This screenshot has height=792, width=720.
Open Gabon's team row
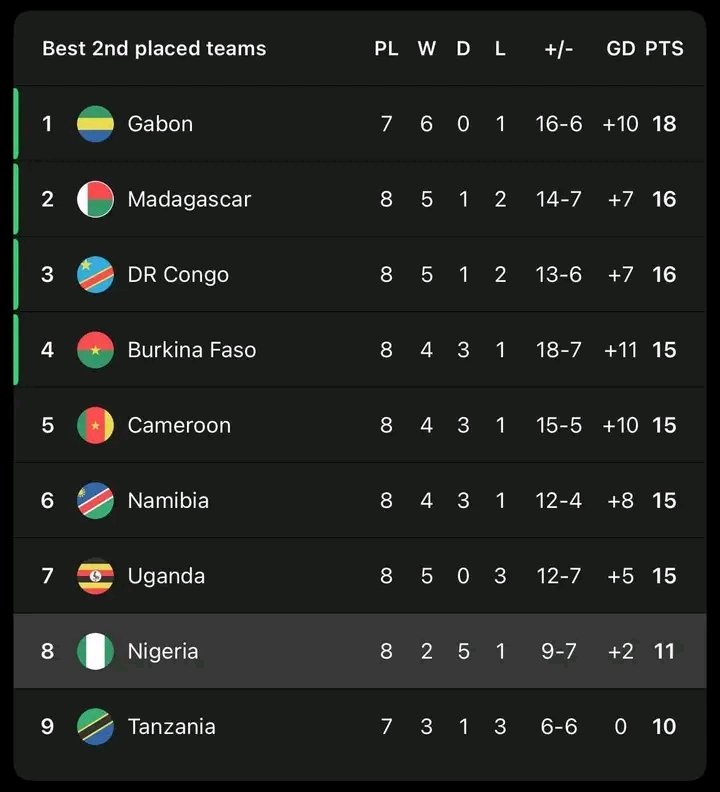click(160, 124)
